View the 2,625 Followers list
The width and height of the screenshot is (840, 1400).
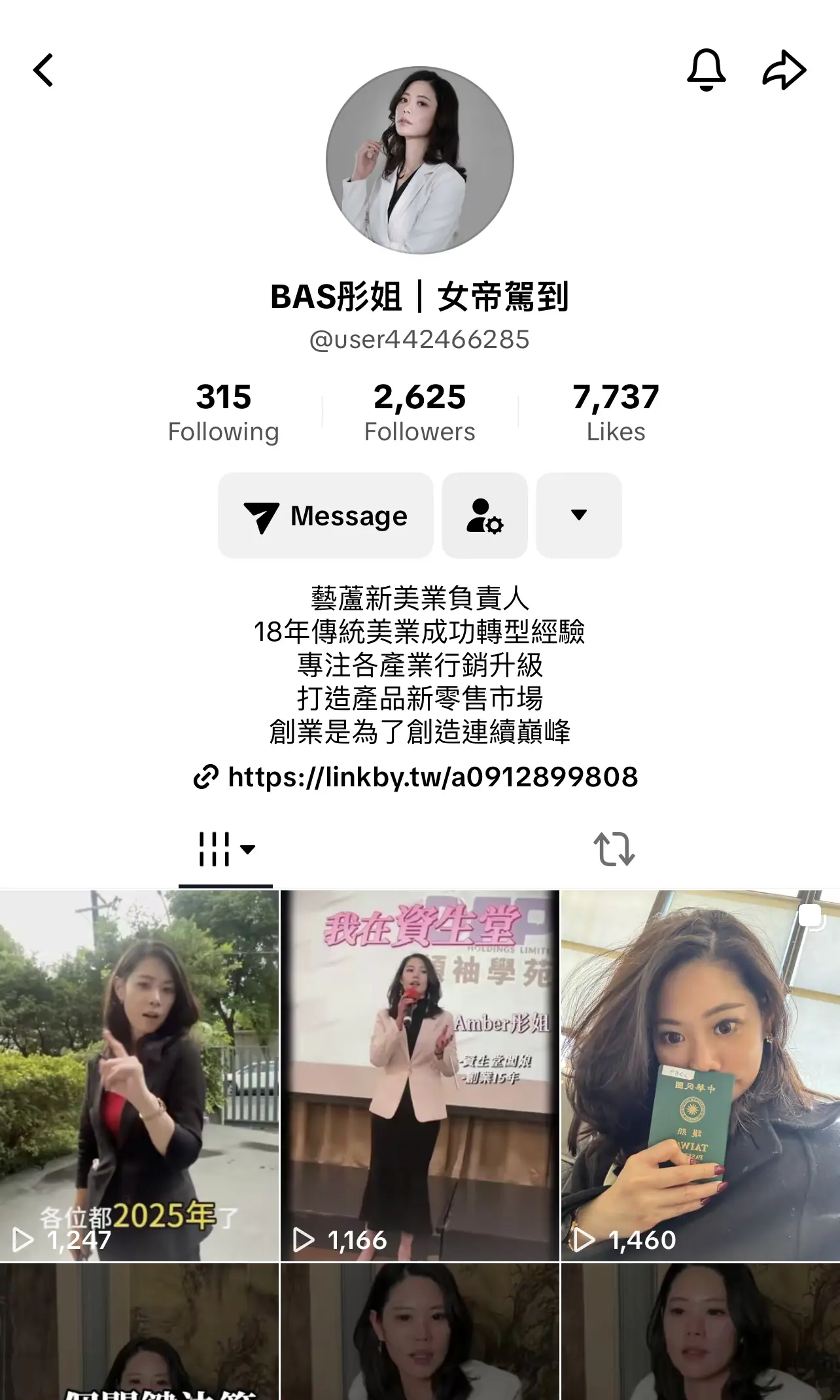pyautogui.click(x=419, y=412)
